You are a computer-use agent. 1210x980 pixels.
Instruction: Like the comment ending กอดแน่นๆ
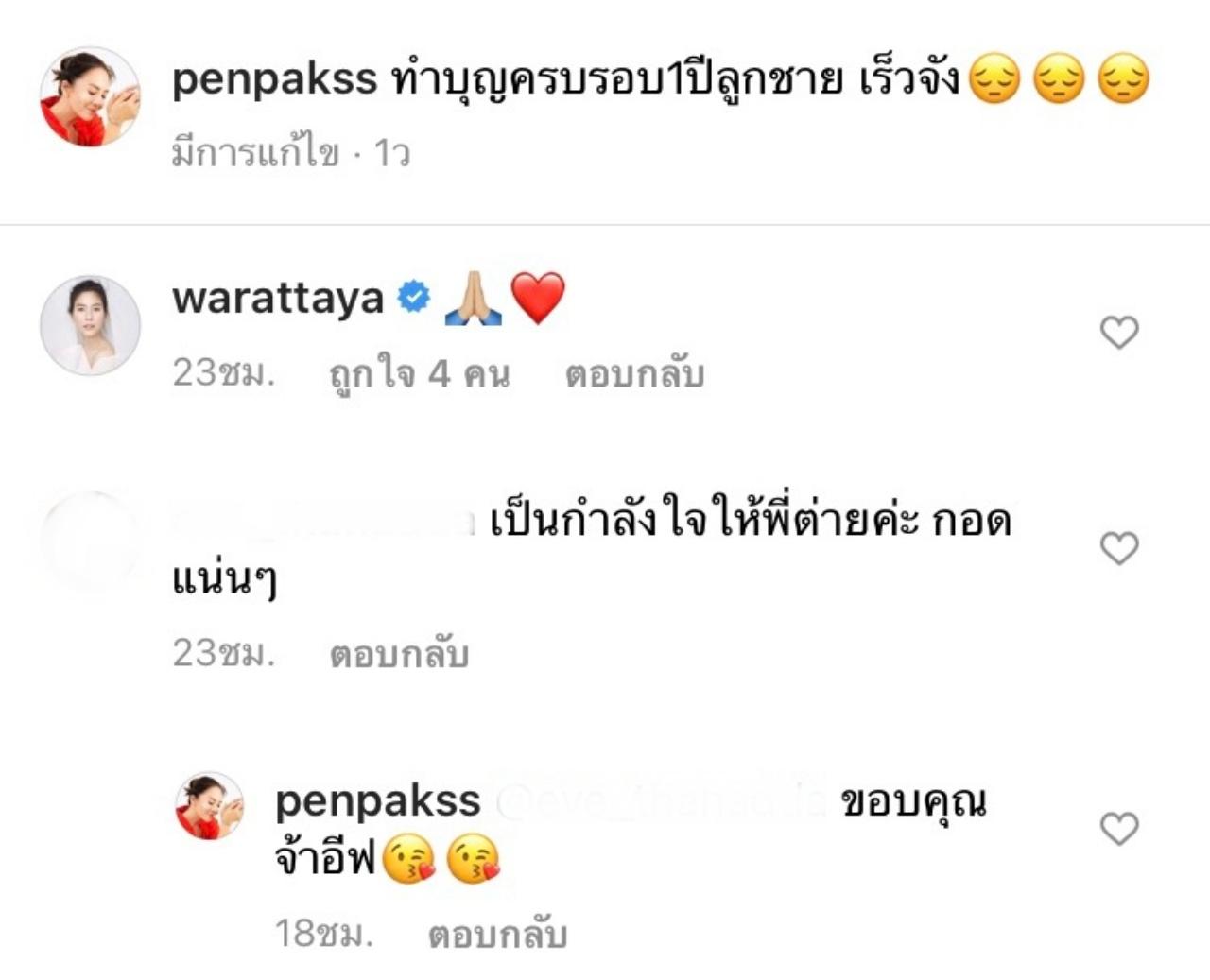pyautogui.click(x=1119, y=548)
